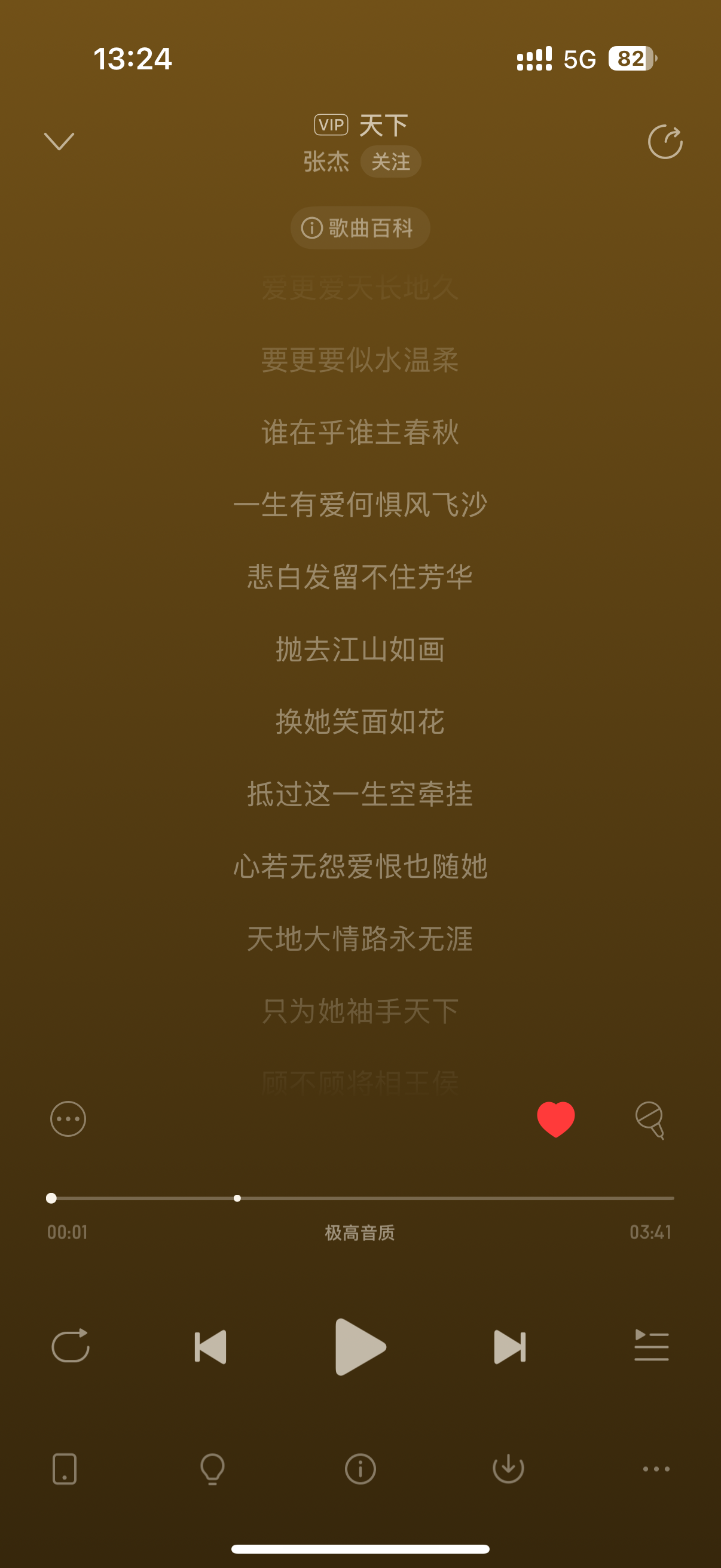View song info via the info icon
The image size is (721, 1568).
point(360,1469)
